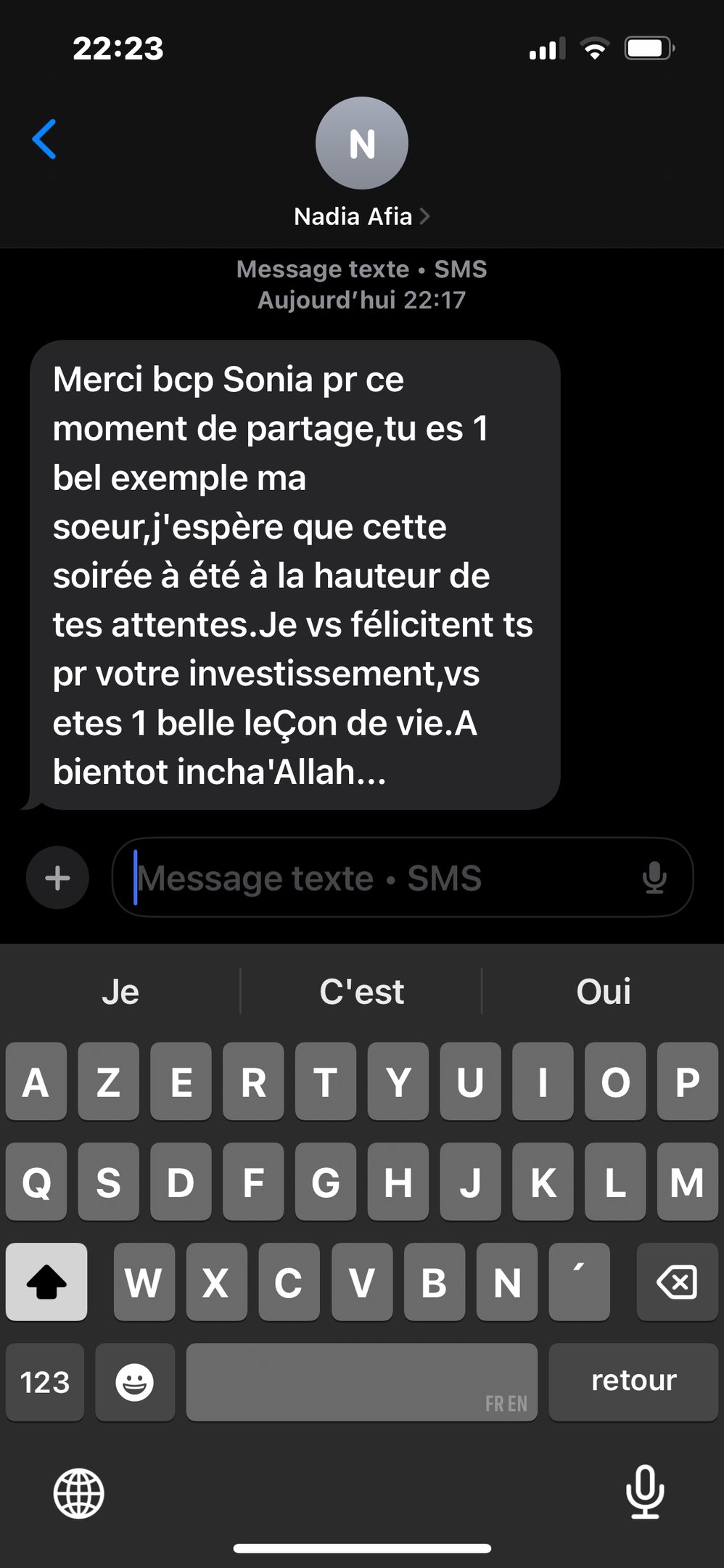Image resolution: width=724 pixels, height=1568 pixels.
Task: Switch to the 123 numeric keyboard
Action: [x=45, y=1382]
